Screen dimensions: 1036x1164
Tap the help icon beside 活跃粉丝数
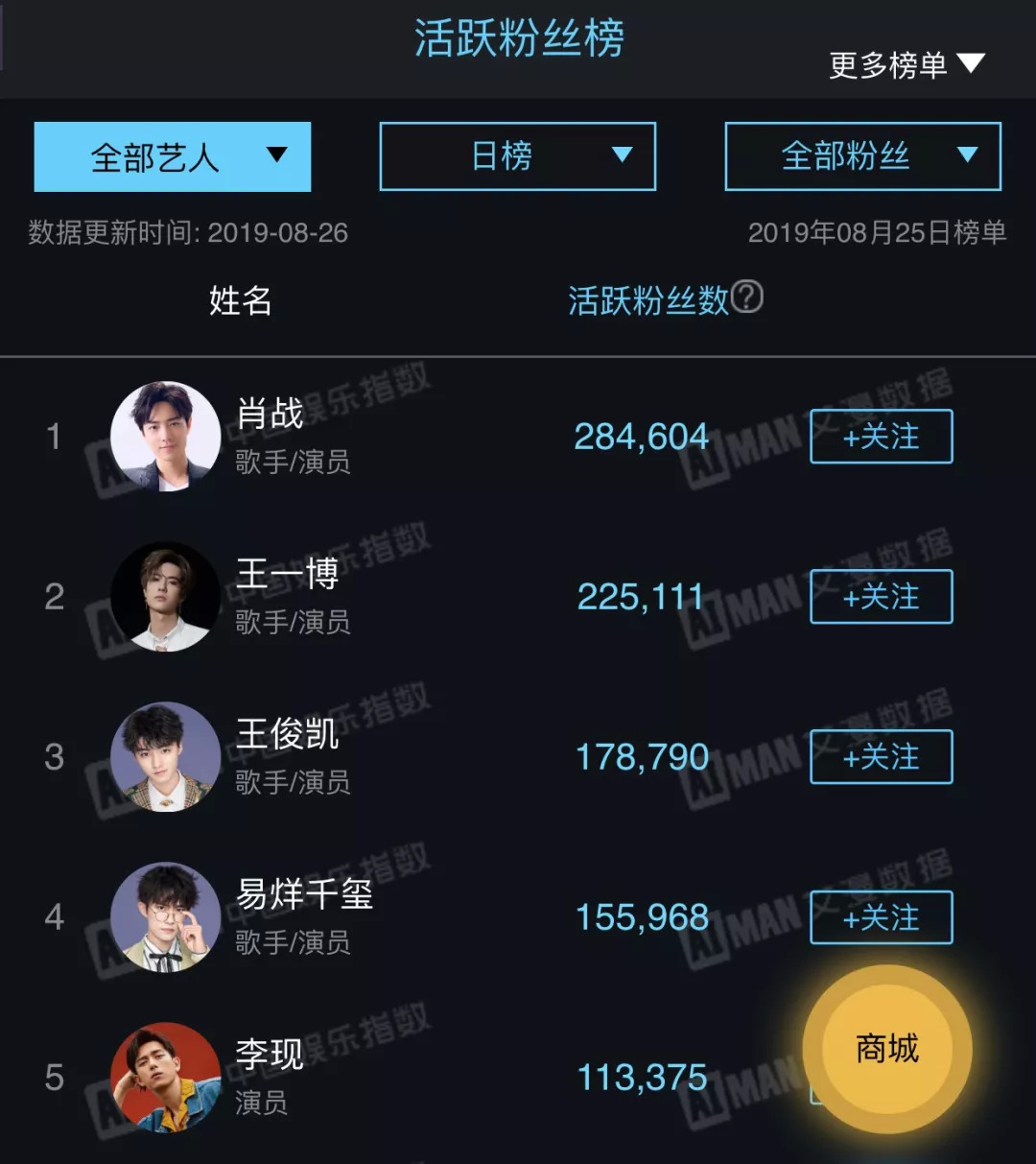[747, 297]
